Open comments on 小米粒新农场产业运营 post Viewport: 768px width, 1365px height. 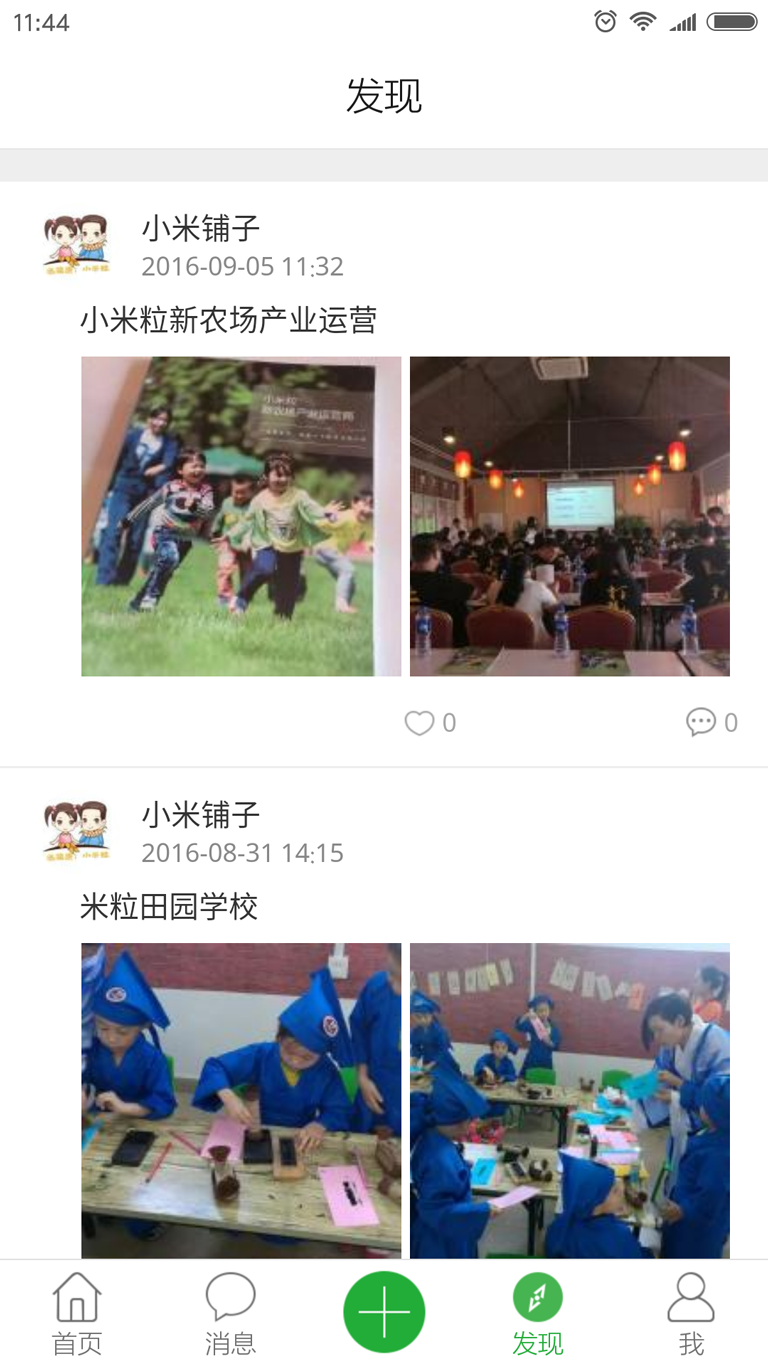pyautogui.click(x=701, y=722)
